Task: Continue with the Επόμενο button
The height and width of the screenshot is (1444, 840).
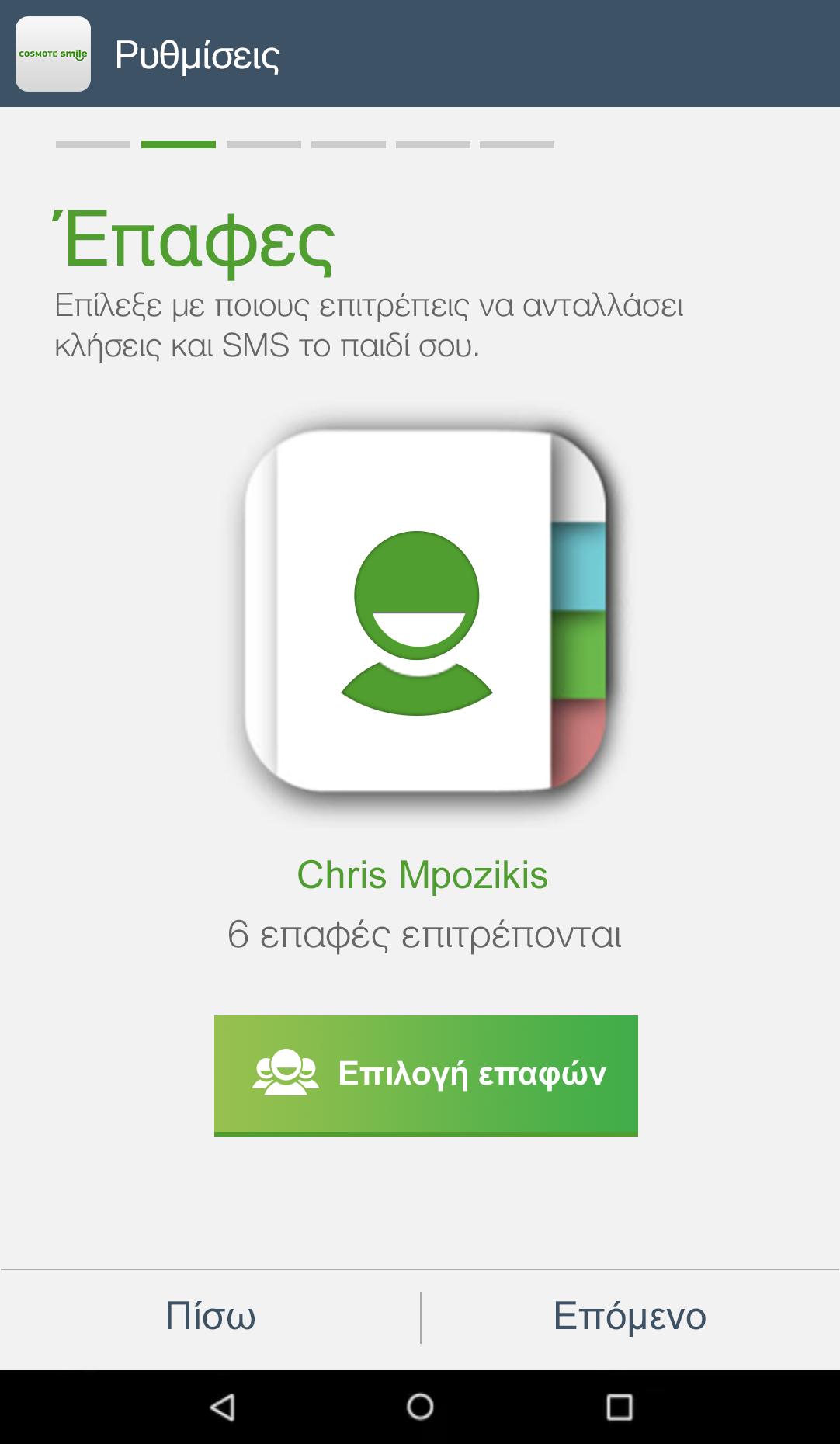Action: click(x=630, y=1317)
